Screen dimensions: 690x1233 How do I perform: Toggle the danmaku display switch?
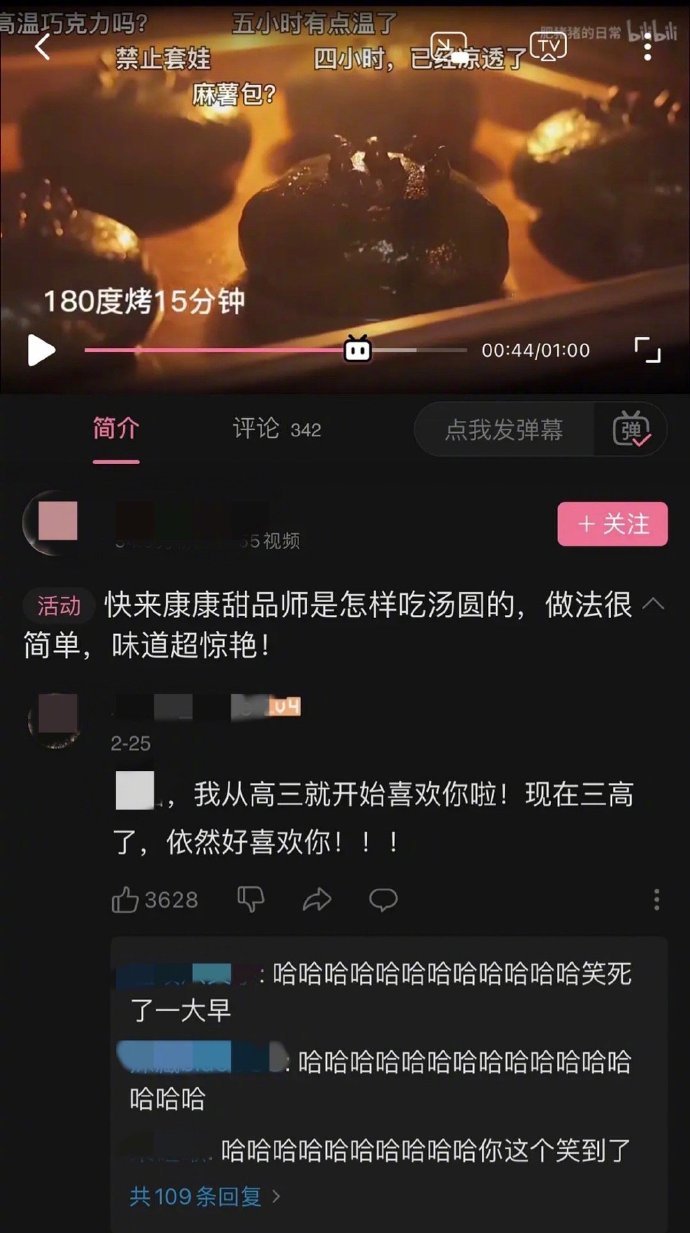coord(631,430)
